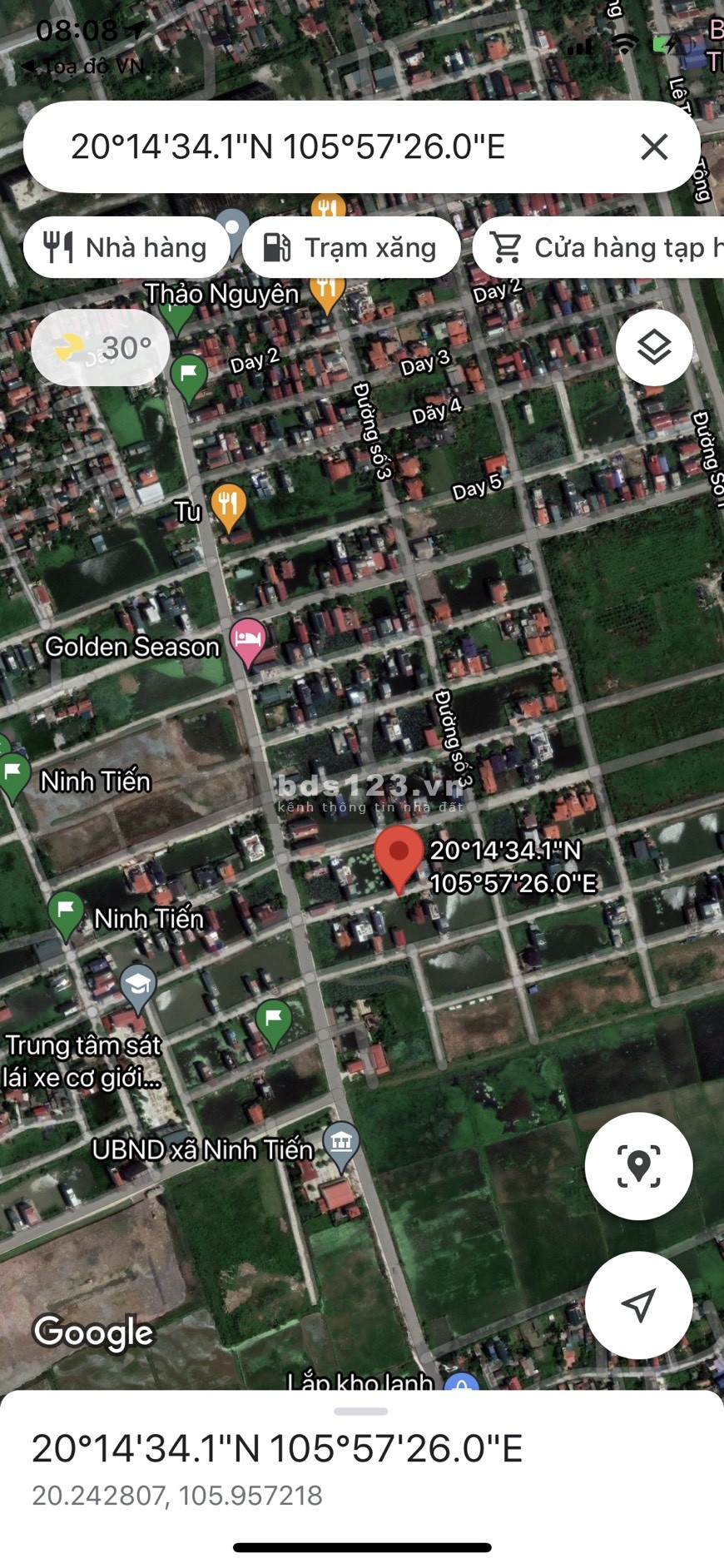Select the Trạm xăng filter chip
Screen dimensions: 724x1568
pos(350,248)
